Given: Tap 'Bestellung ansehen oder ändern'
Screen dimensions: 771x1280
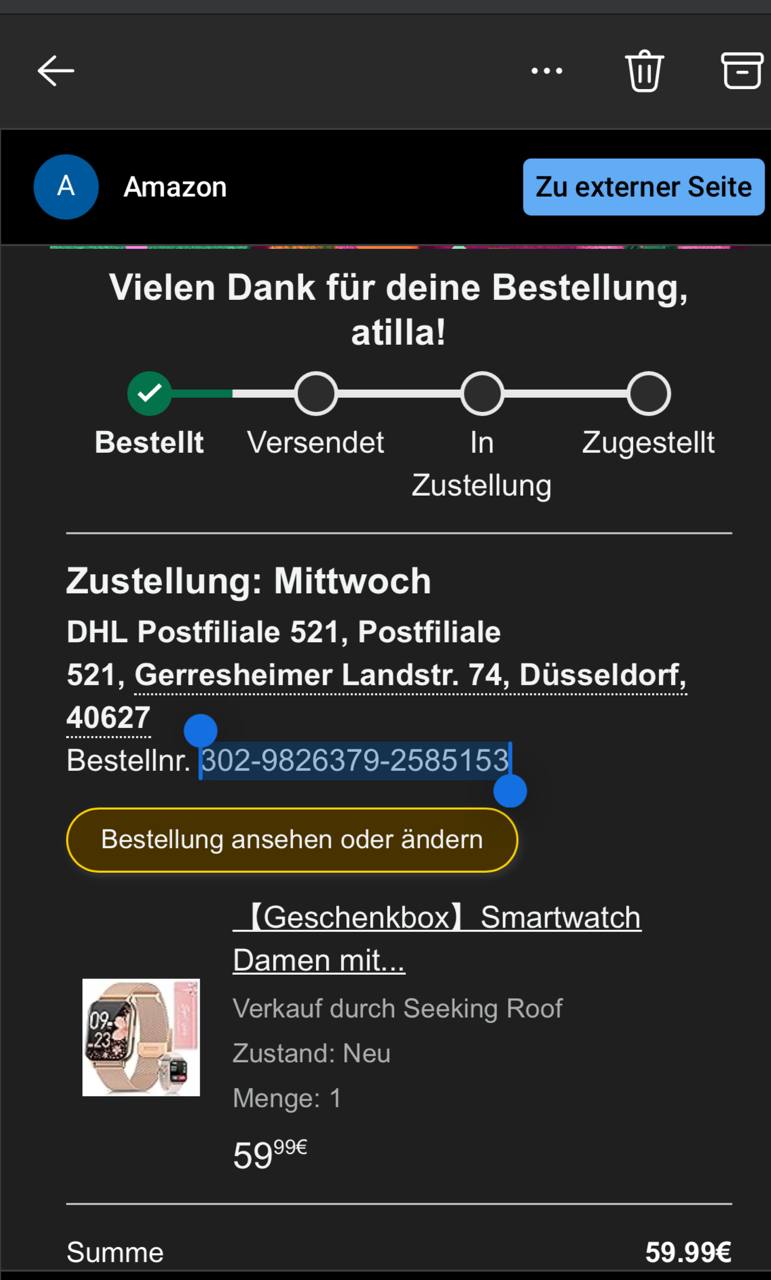Looking at the screenshot, I should pyautogui.click(x=292, y=839).
